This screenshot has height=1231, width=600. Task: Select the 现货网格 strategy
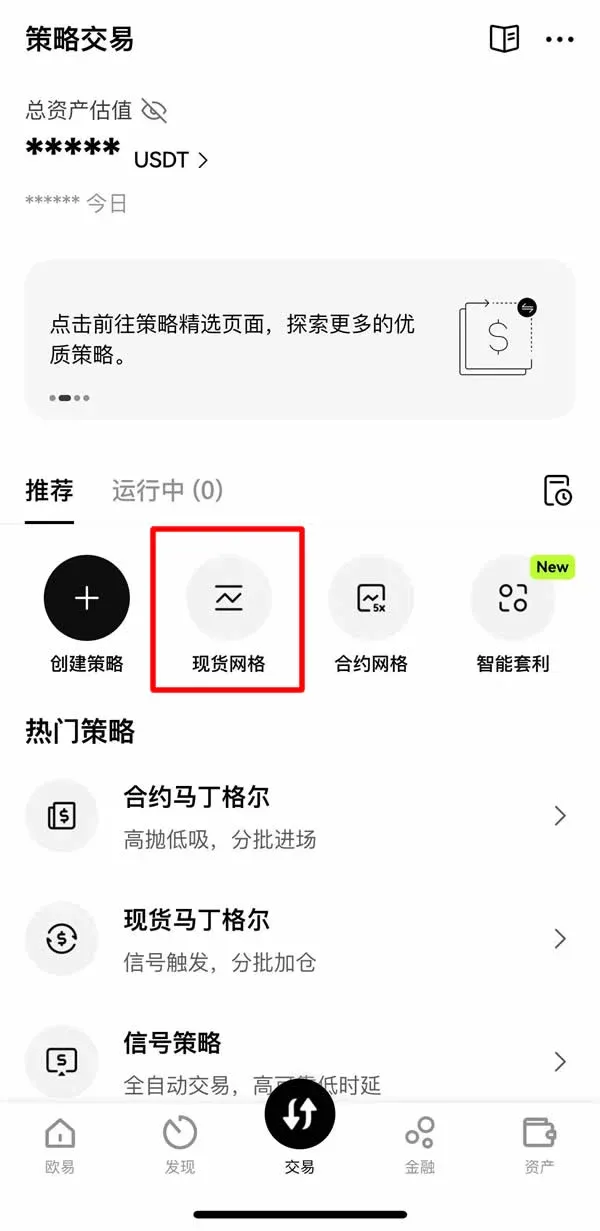229,598
